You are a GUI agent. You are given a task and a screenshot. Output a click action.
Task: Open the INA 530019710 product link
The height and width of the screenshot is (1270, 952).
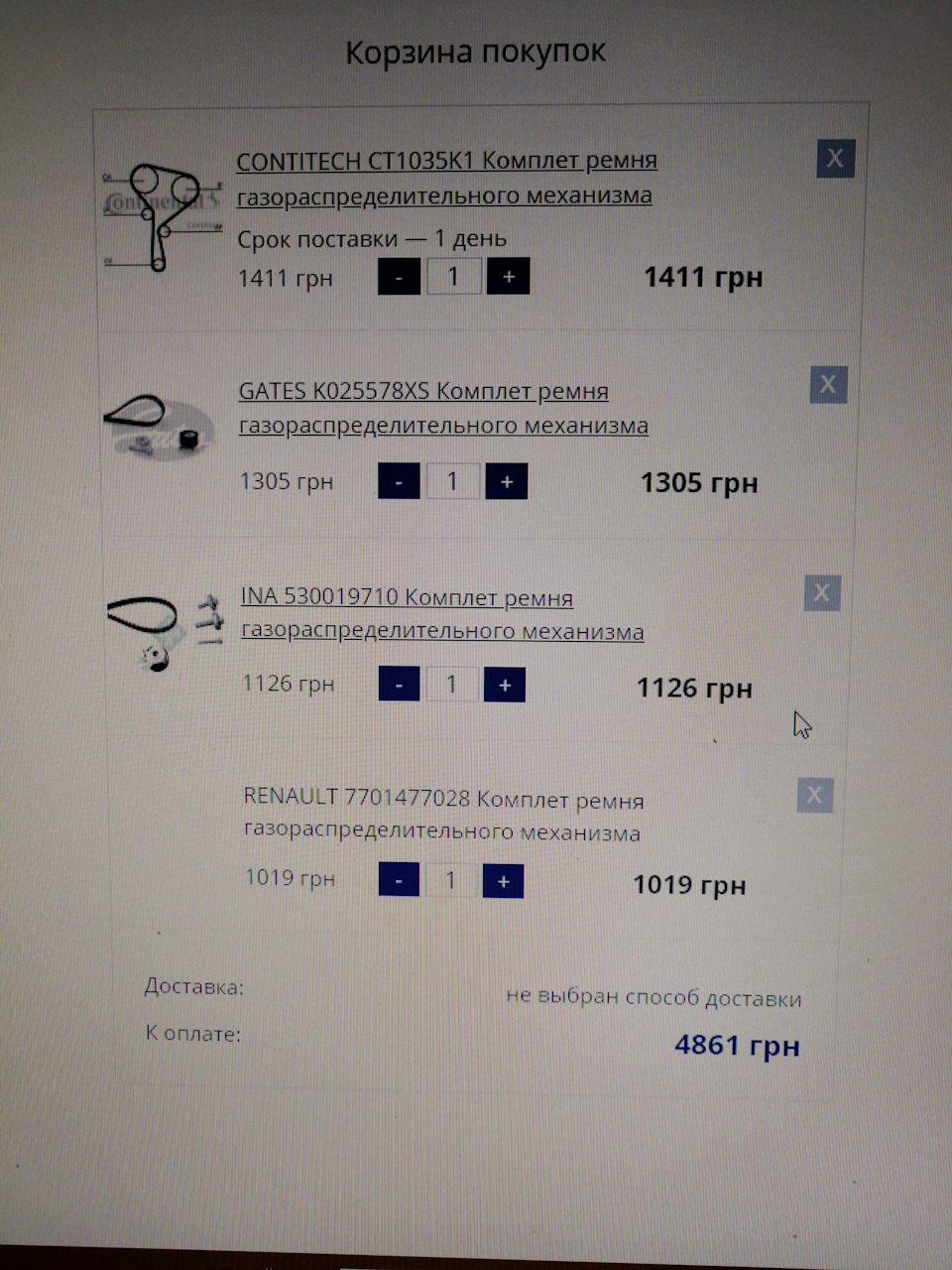(x=442, y=614)
